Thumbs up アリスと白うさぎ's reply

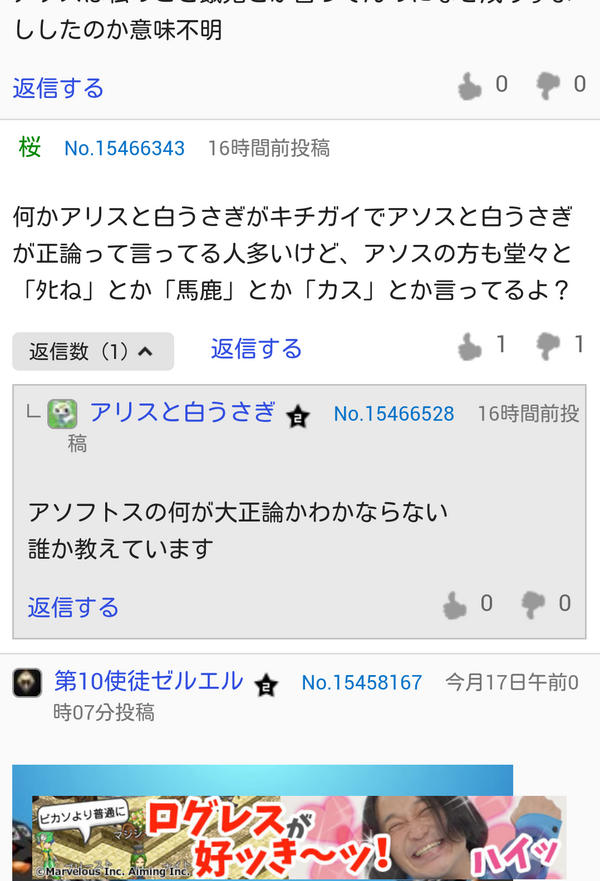coord(454,604)
